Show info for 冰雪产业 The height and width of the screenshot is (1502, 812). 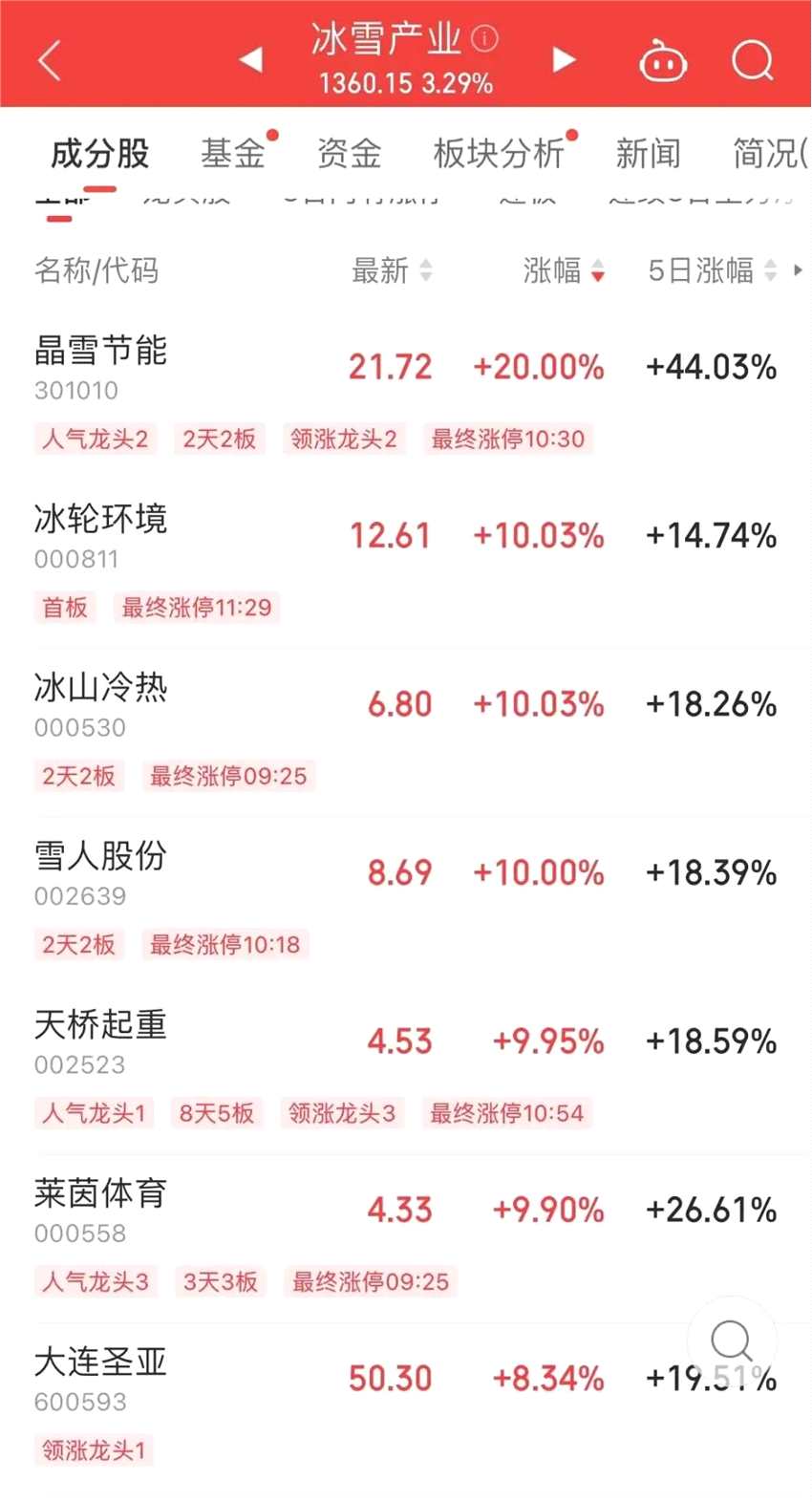tap(485, 38)
